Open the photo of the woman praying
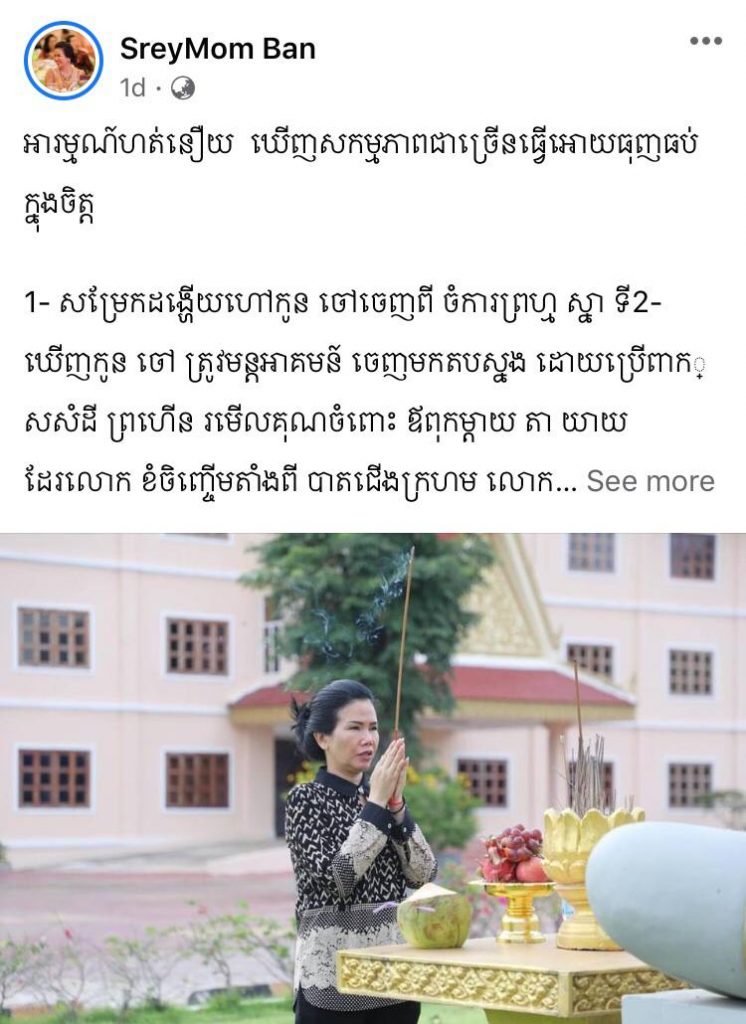Viewport: 746px width, 1024px height. (x=372, y=778)
